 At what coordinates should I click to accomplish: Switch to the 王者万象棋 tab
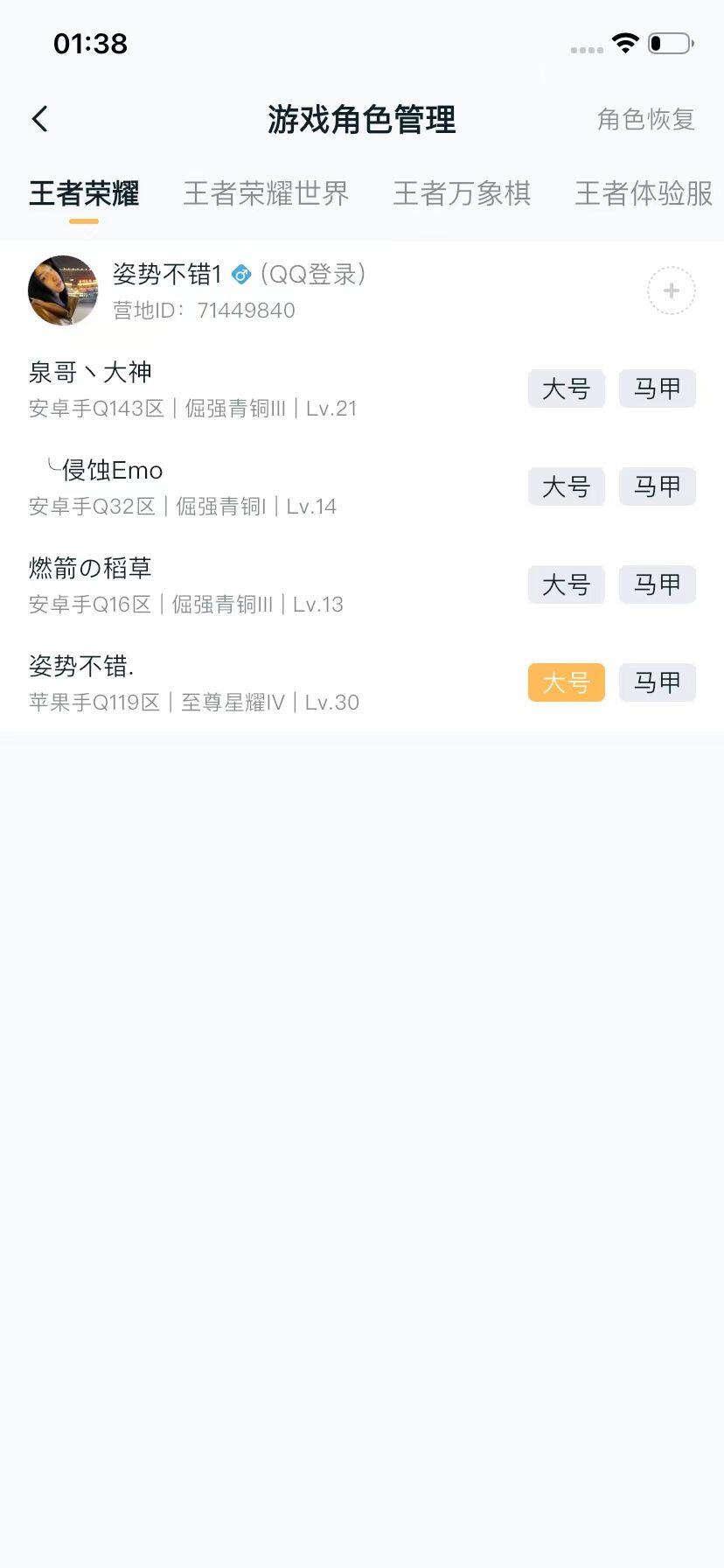coord(463,193)
